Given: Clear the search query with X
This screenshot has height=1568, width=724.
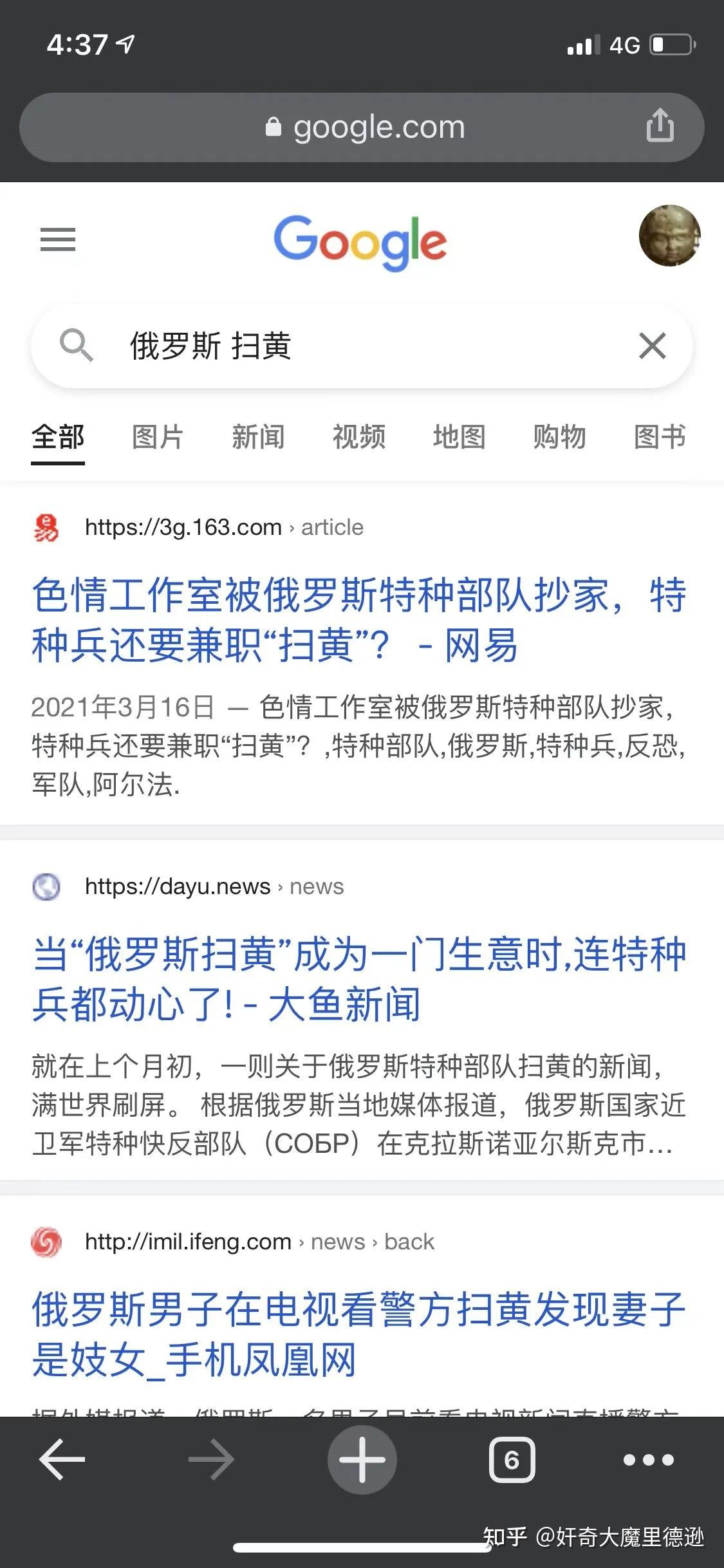Looking at the screenshot, I should point(652,346).
